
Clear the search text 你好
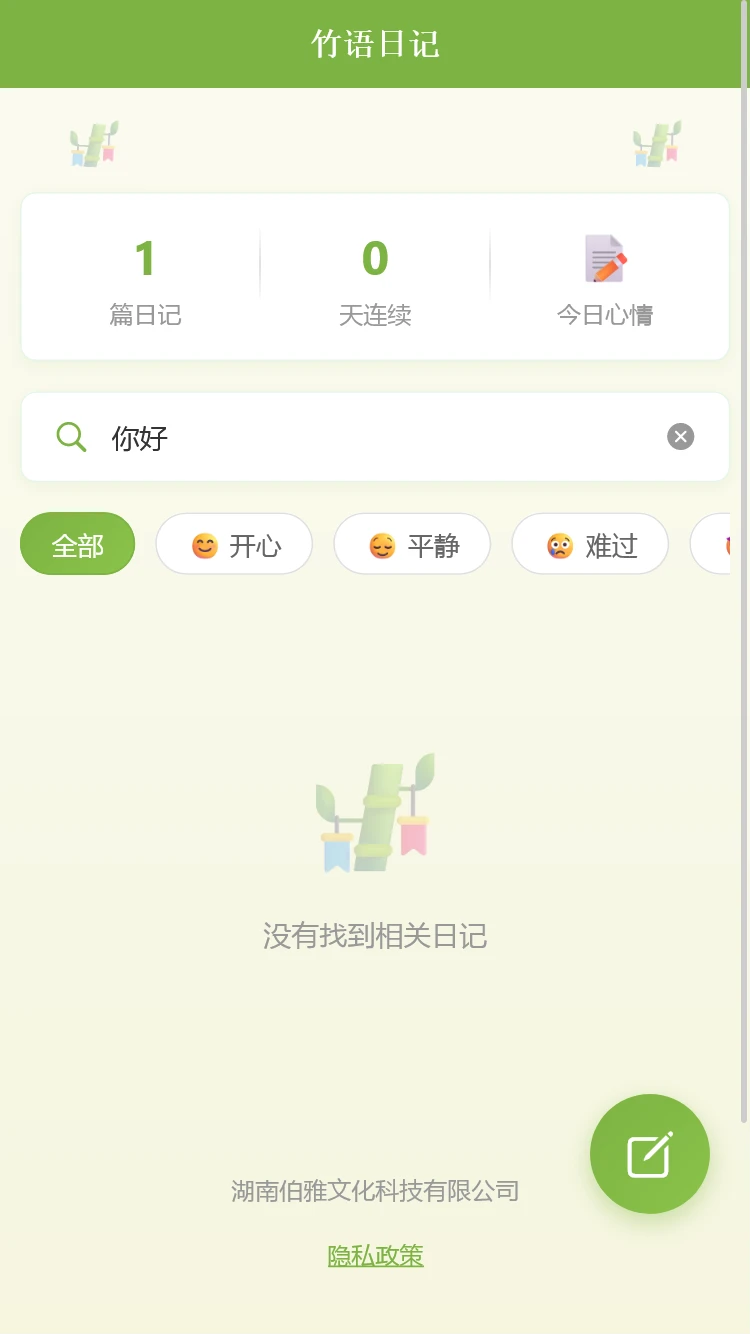pos(680,437)
